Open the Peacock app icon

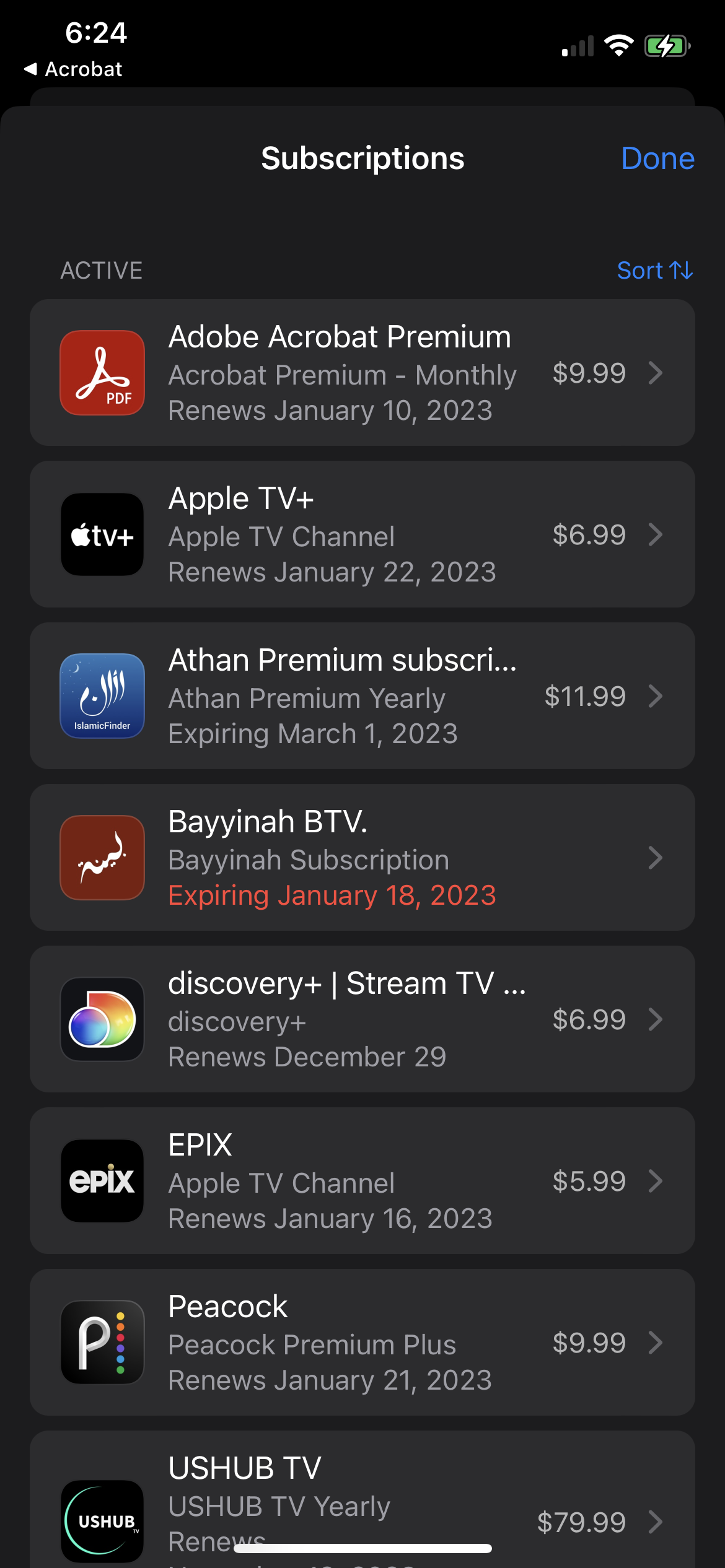coord(102,1343)
